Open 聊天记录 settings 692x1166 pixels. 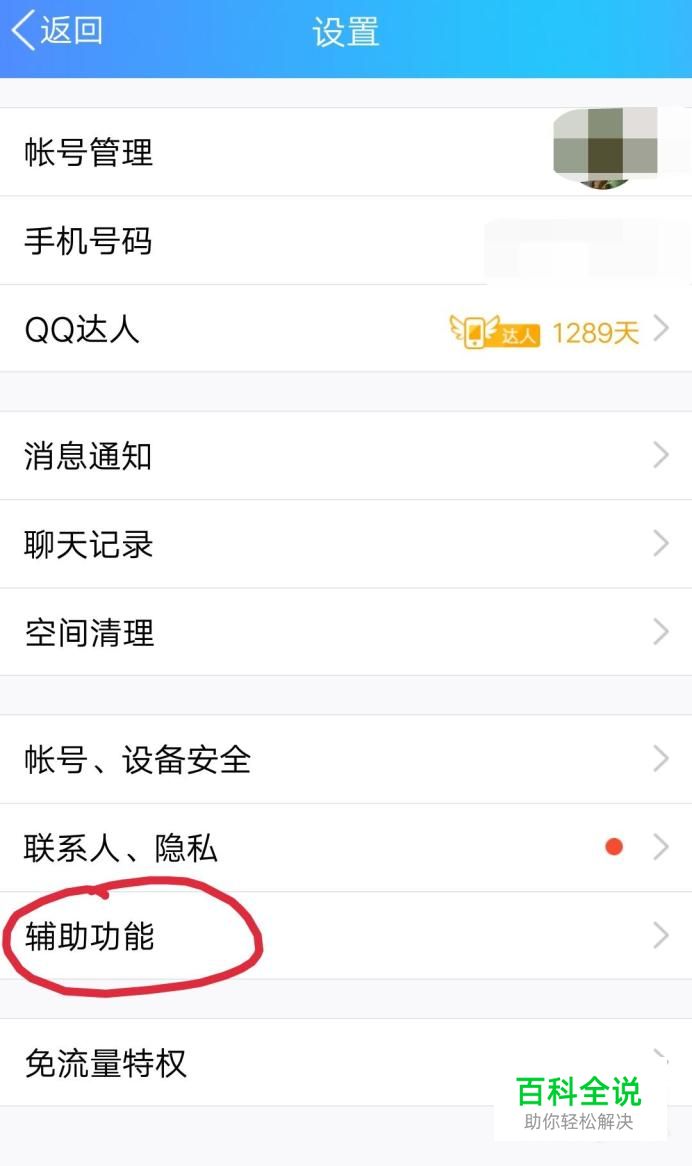[x=346, y=544]
